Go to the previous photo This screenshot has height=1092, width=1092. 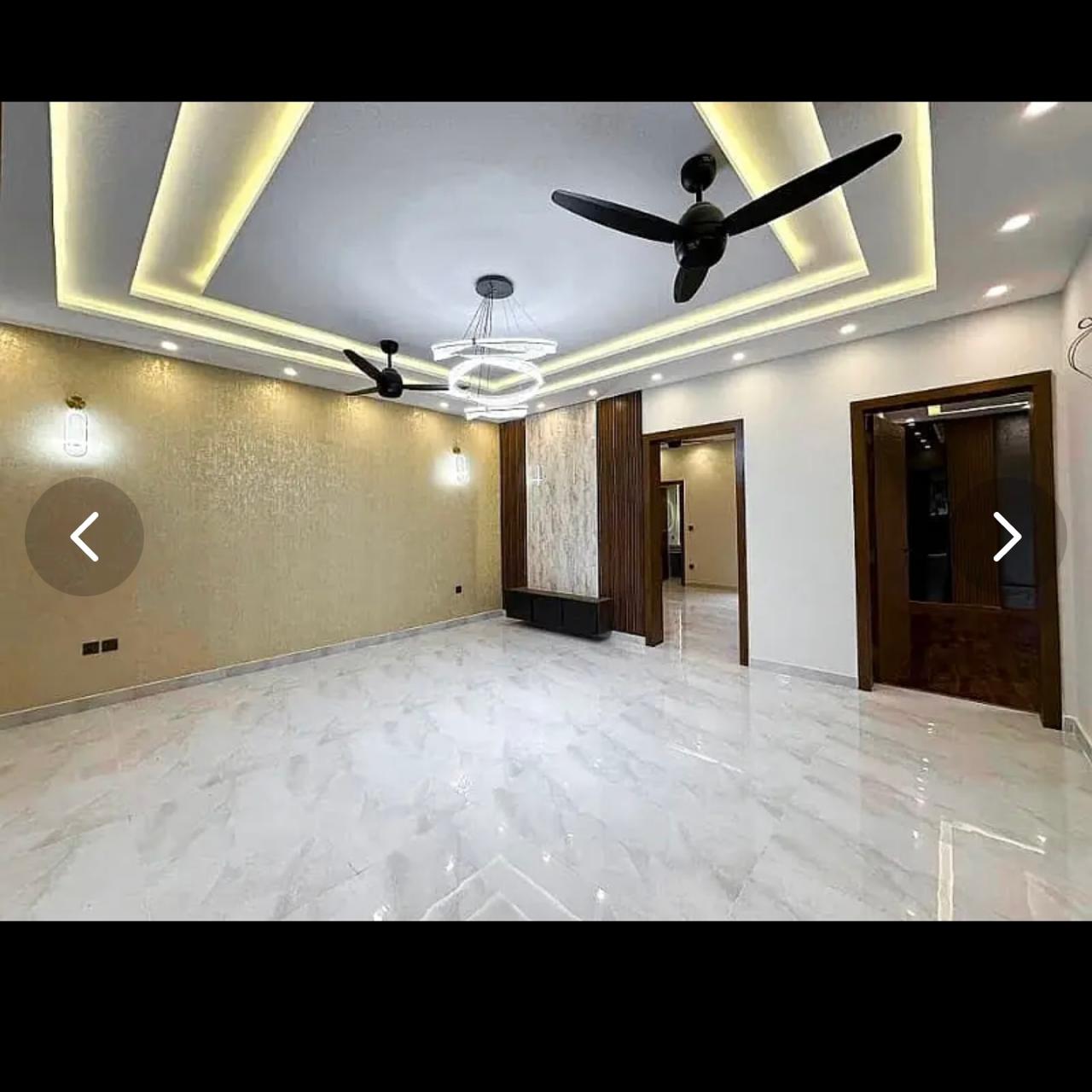[x=84, y=537]
